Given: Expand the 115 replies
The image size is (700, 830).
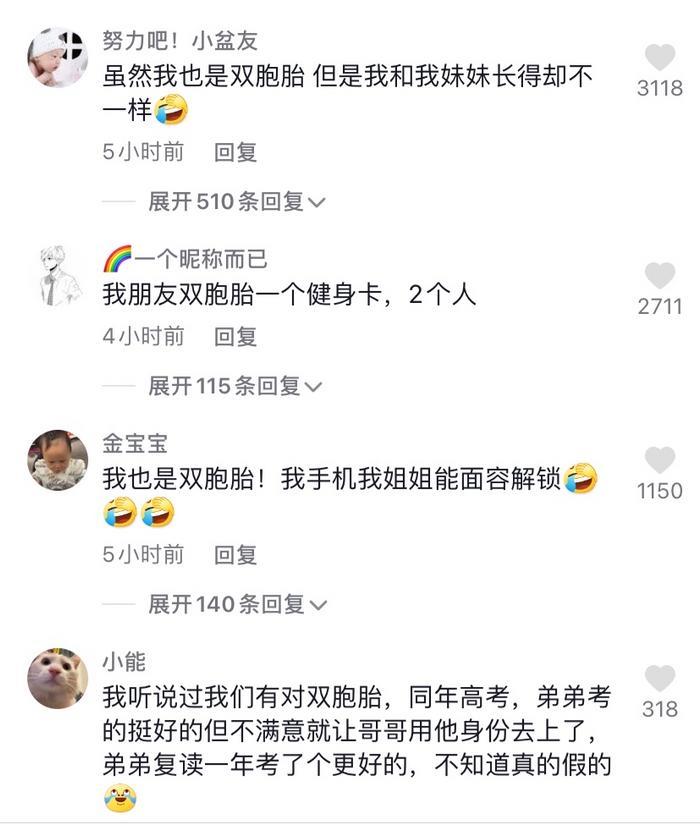Looking at the screenshot, I should tap(235, 386).
